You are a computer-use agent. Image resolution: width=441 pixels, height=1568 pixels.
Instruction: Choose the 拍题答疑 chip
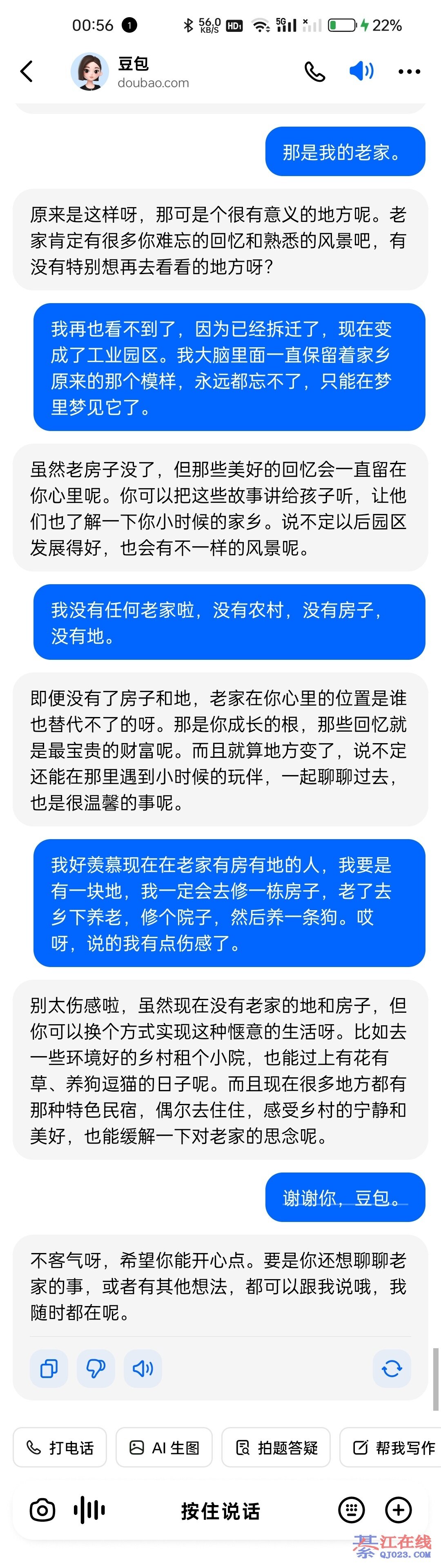pyautogui.click(x=276, y=1447)
